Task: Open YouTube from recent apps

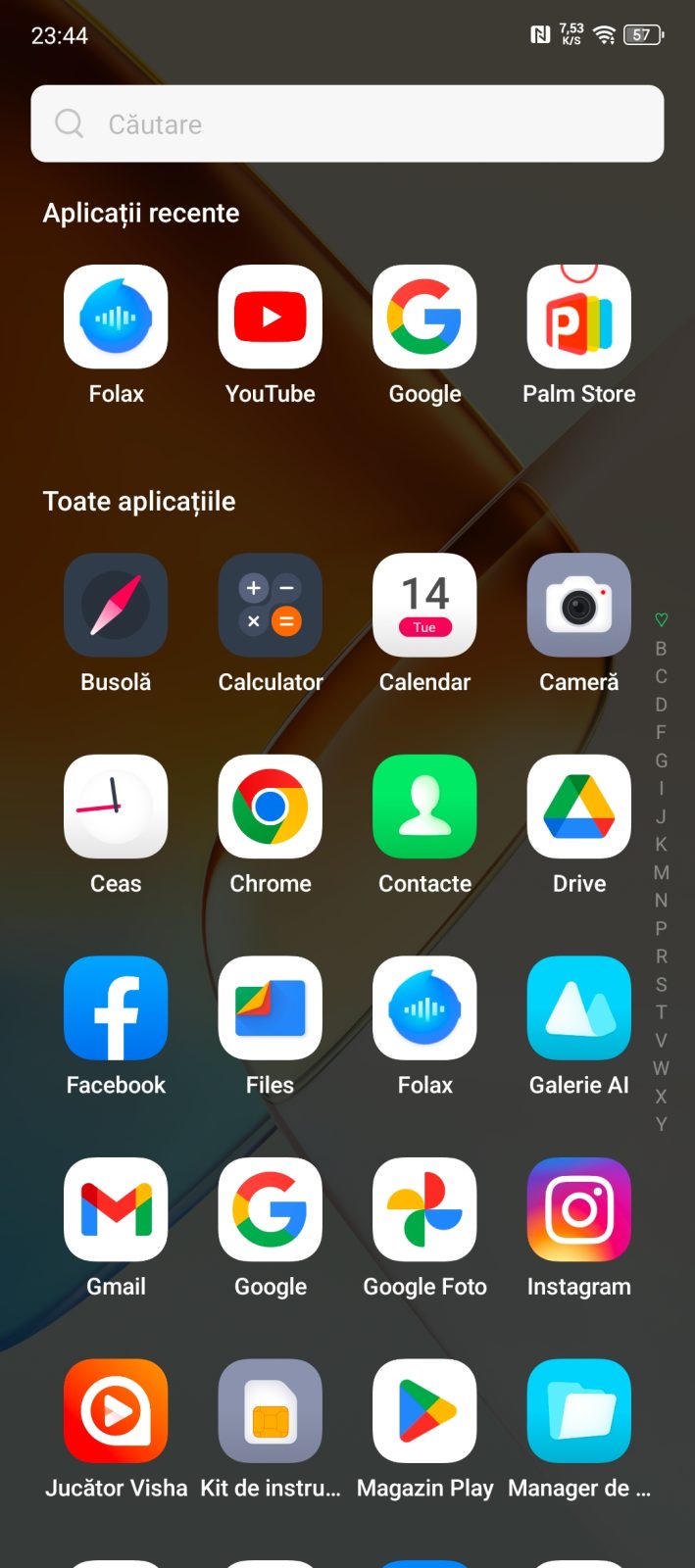Action: [271, 317]
